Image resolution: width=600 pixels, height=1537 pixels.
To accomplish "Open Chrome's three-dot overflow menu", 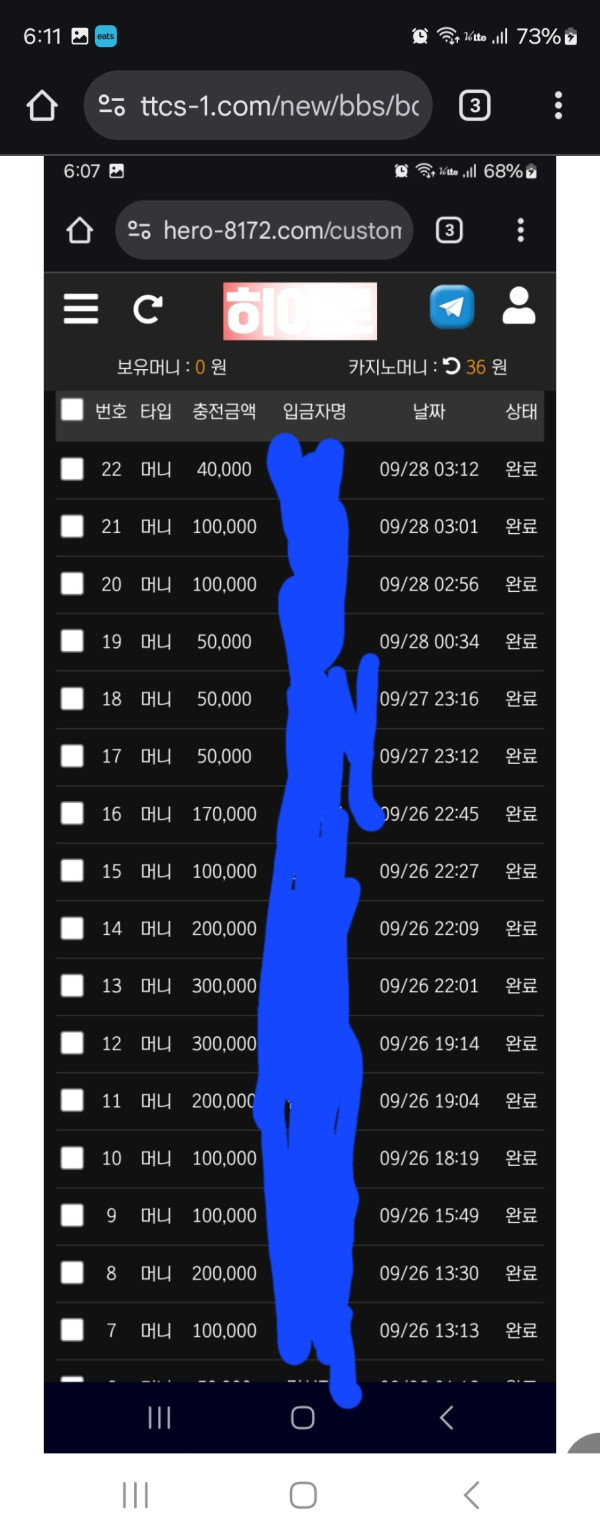I will 558,105.
